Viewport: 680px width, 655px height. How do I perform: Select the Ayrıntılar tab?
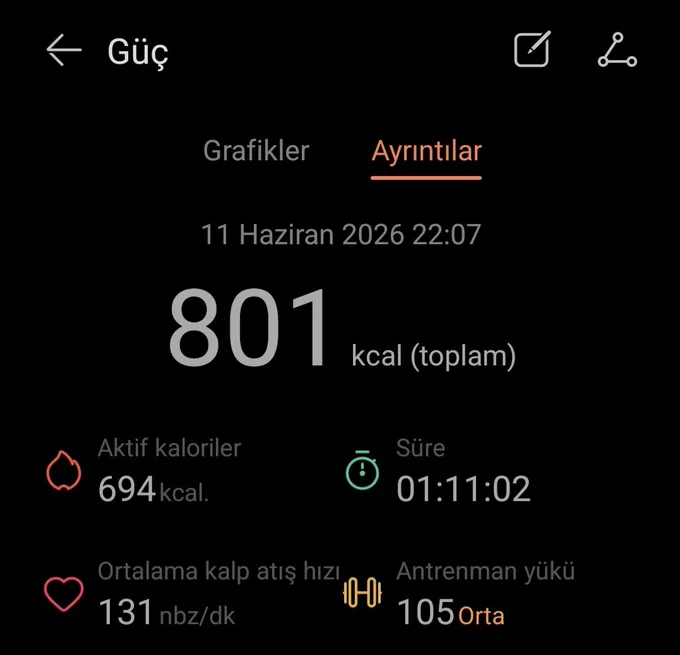tap(426, 152)
